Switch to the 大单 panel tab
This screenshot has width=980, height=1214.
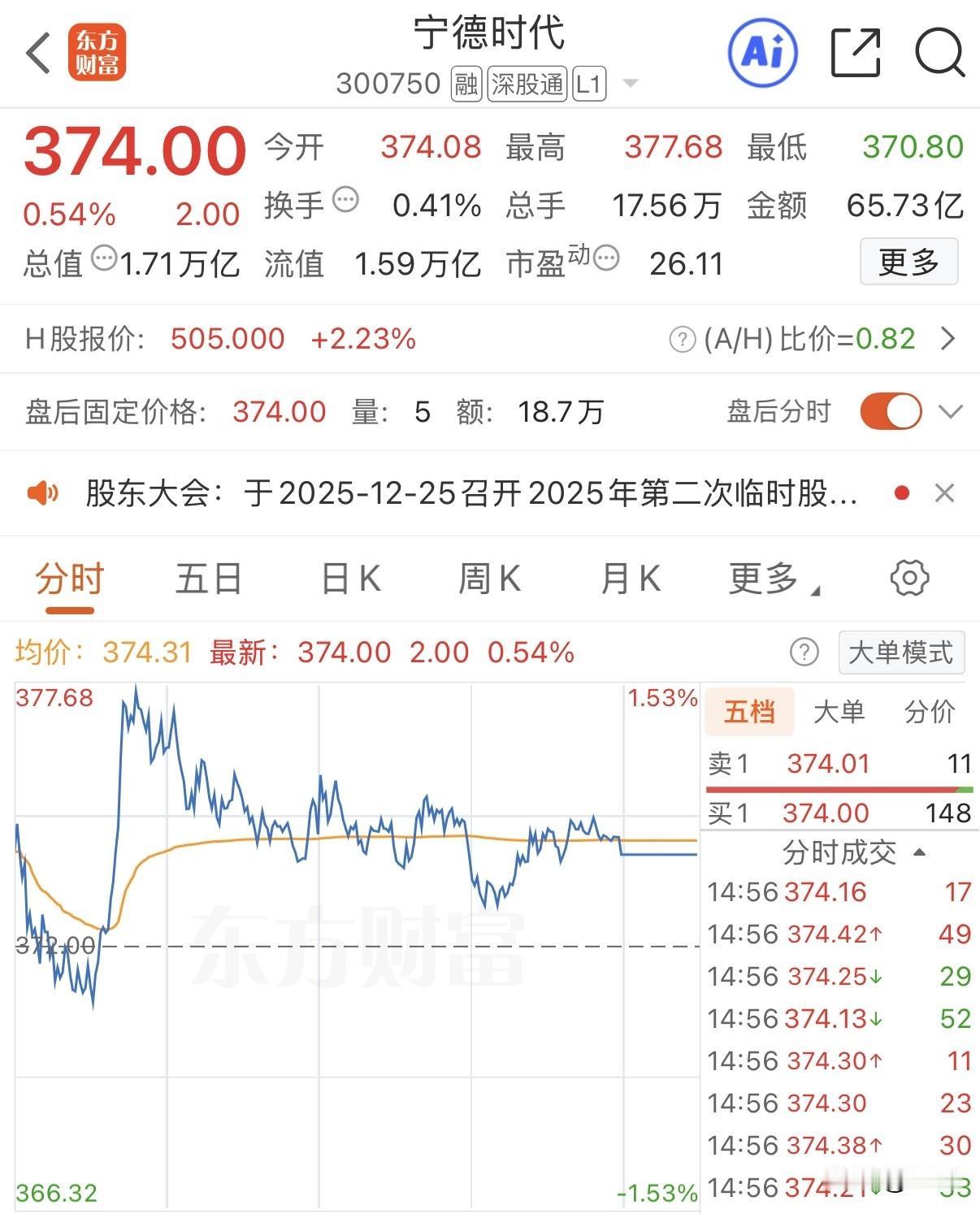[x=839, y=710]
